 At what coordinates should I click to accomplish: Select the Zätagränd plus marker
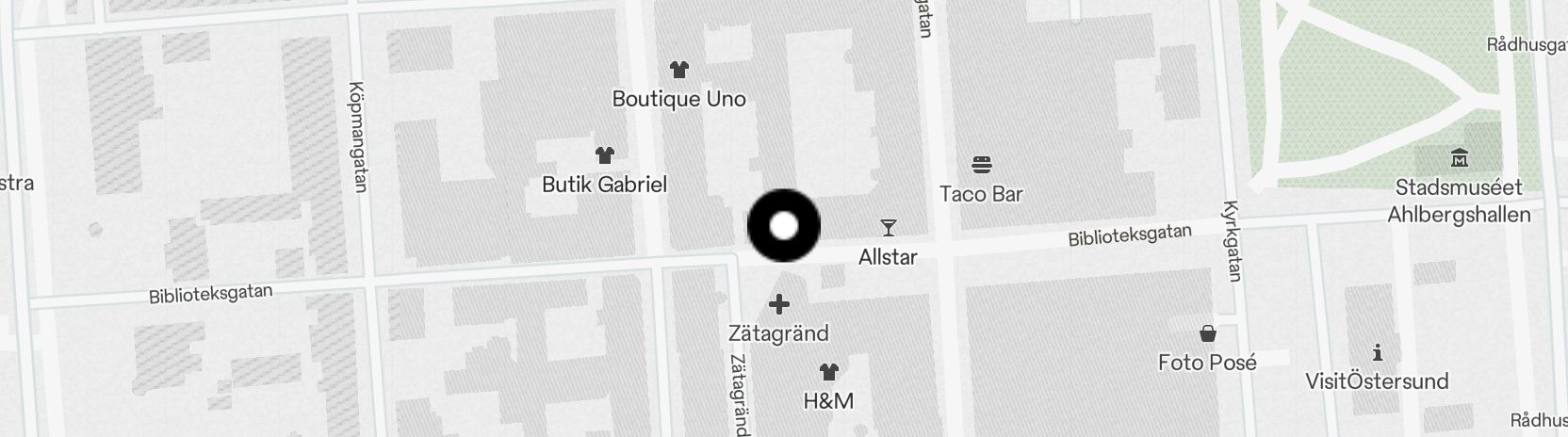pos(778,305)
